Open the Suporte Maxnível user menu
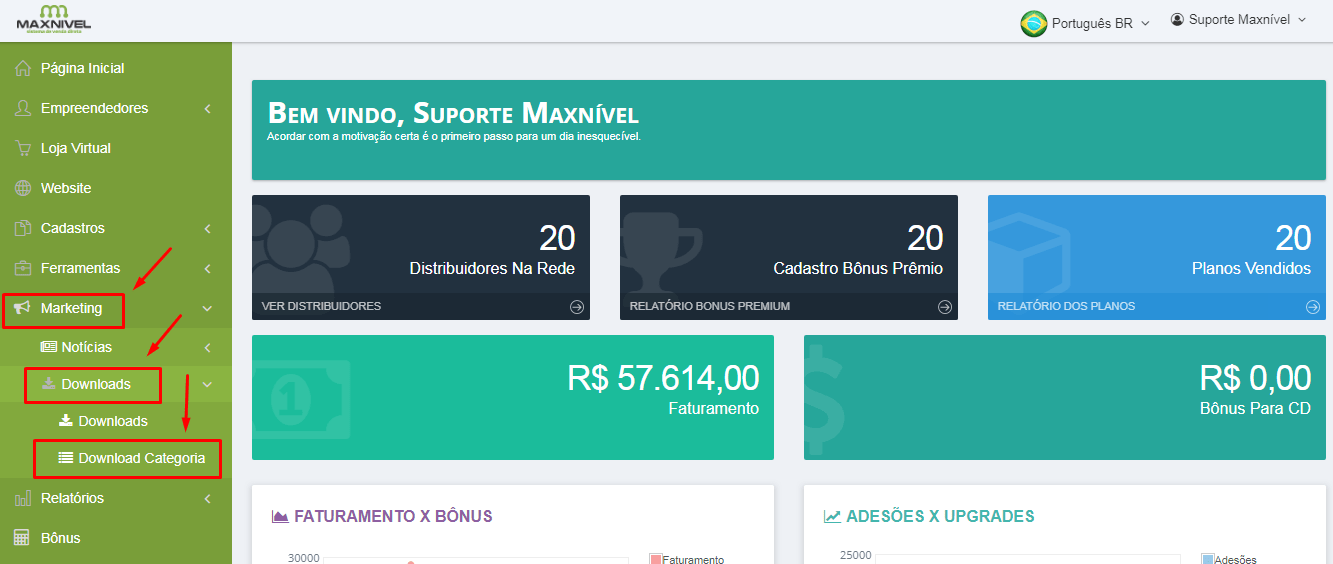This screenshot has height=564, width=1333. point(1238,20)
